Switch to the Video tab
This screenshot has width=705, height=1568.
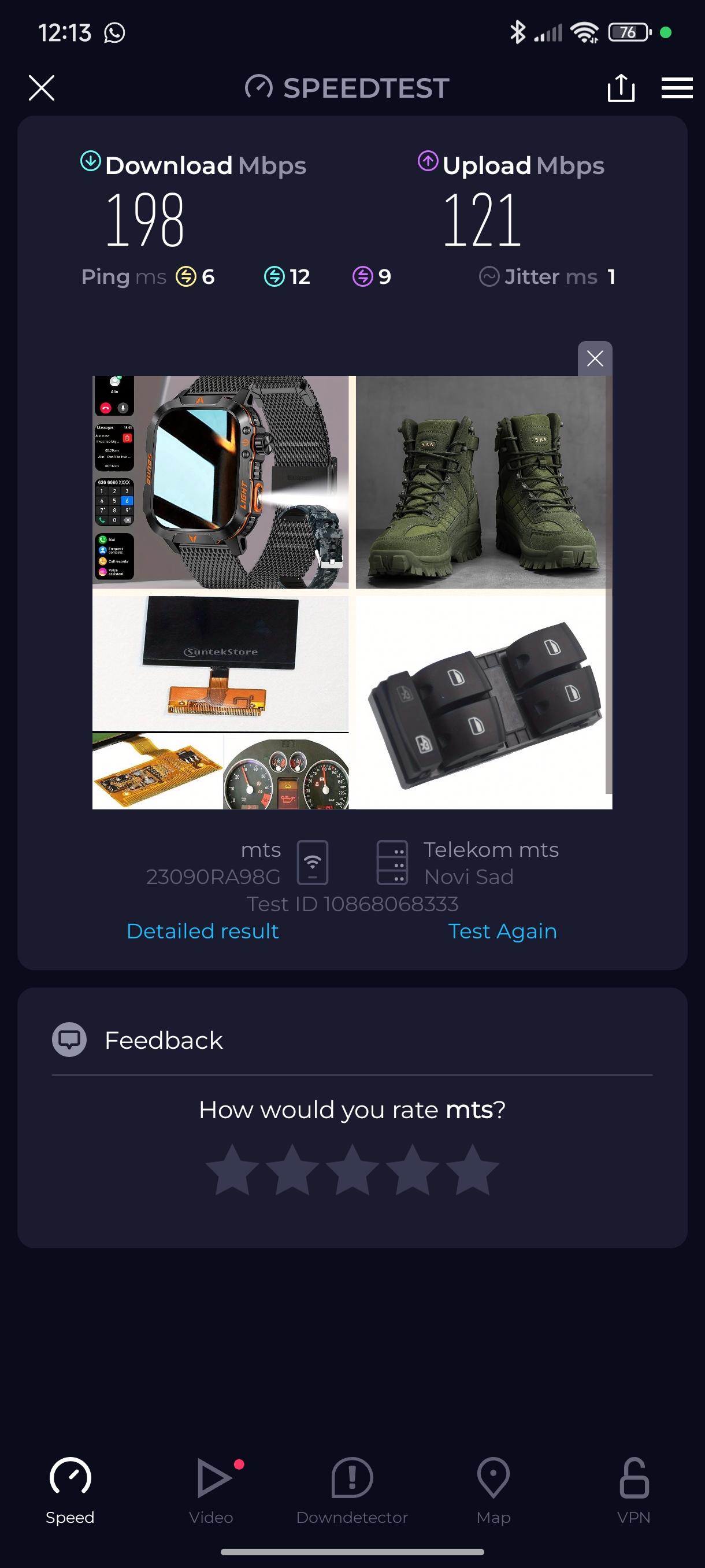[x=211, y=1490]
